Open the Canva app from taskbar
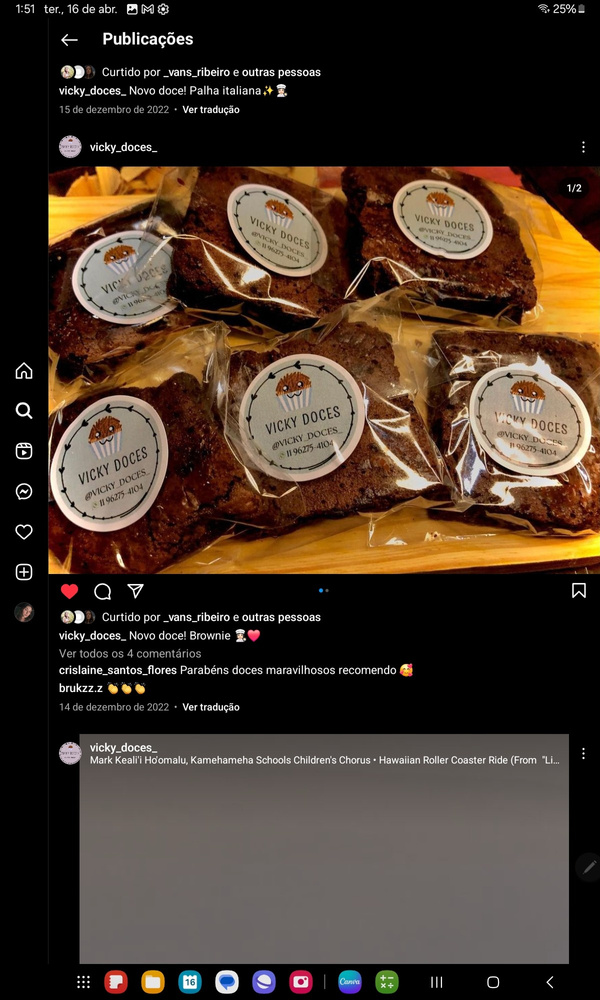This screenshot has height=1000, width=600. [350, 982]
